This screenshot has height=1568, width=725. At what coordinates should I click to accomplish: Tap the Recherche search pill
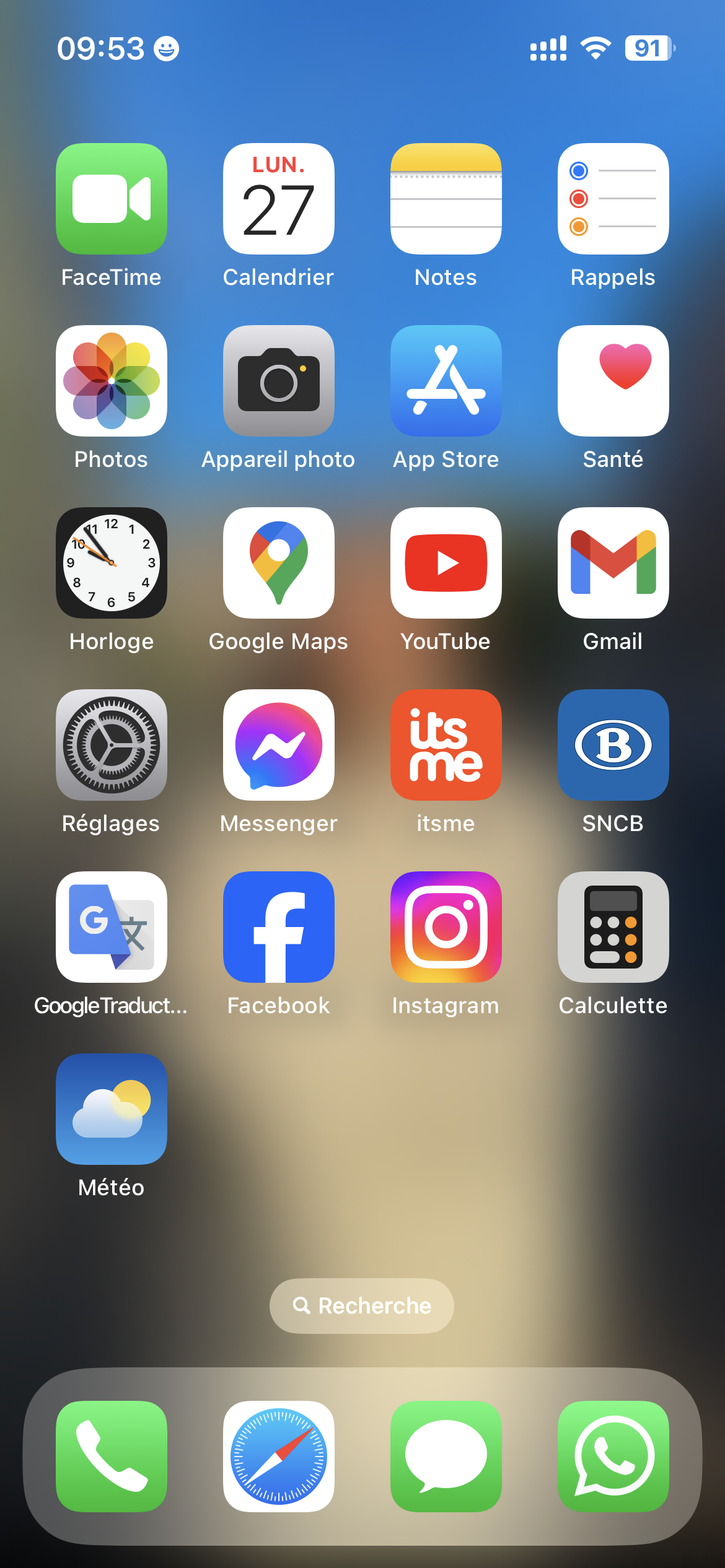[362, 1306]
